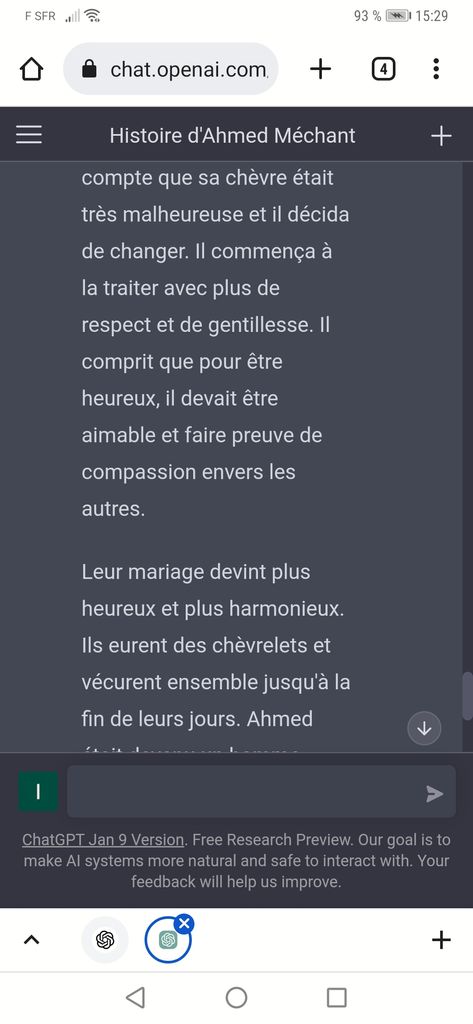Jump to bottom with the down arrow button
Image resolution: width=473 pixels, height=1024 pixels.
425,728
